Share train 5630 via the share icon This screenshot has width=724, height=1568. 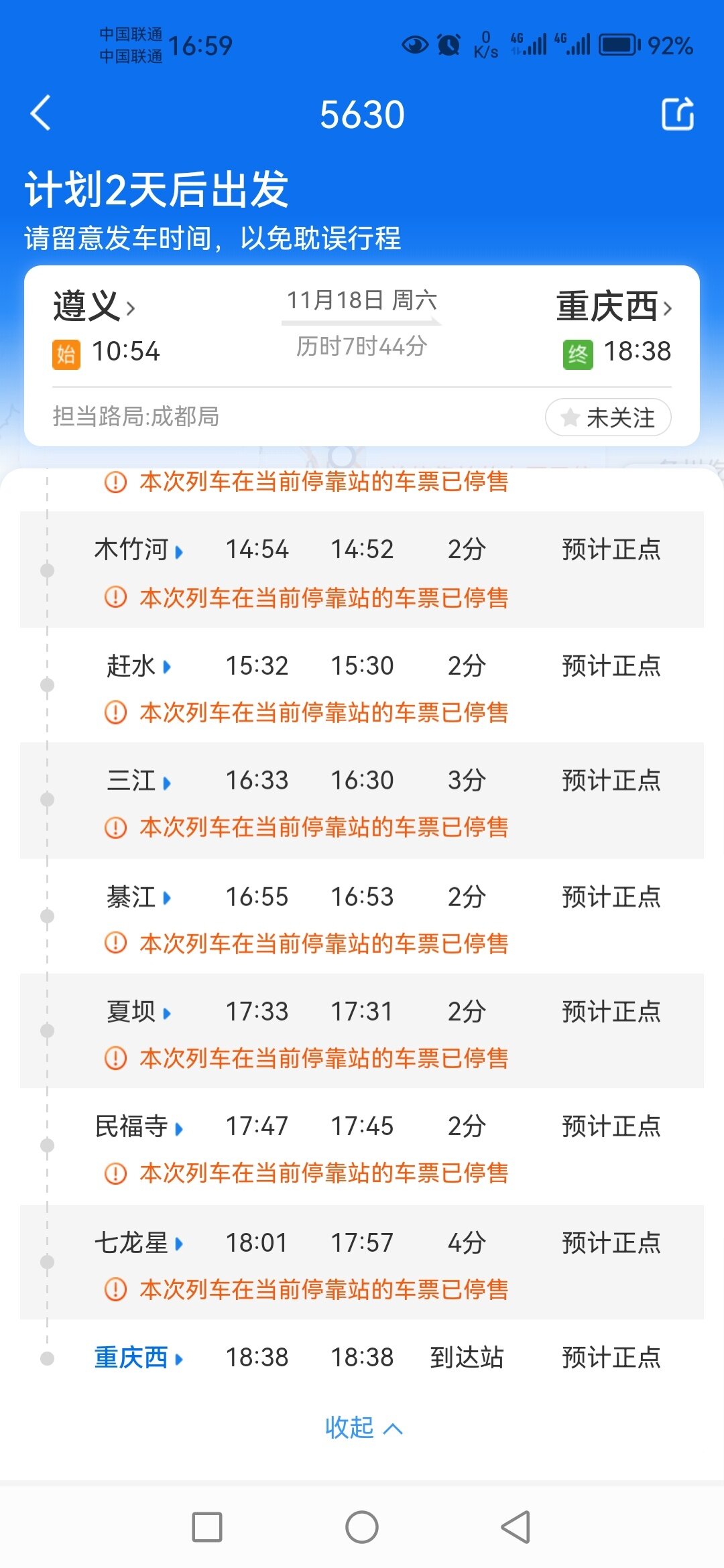678,113
